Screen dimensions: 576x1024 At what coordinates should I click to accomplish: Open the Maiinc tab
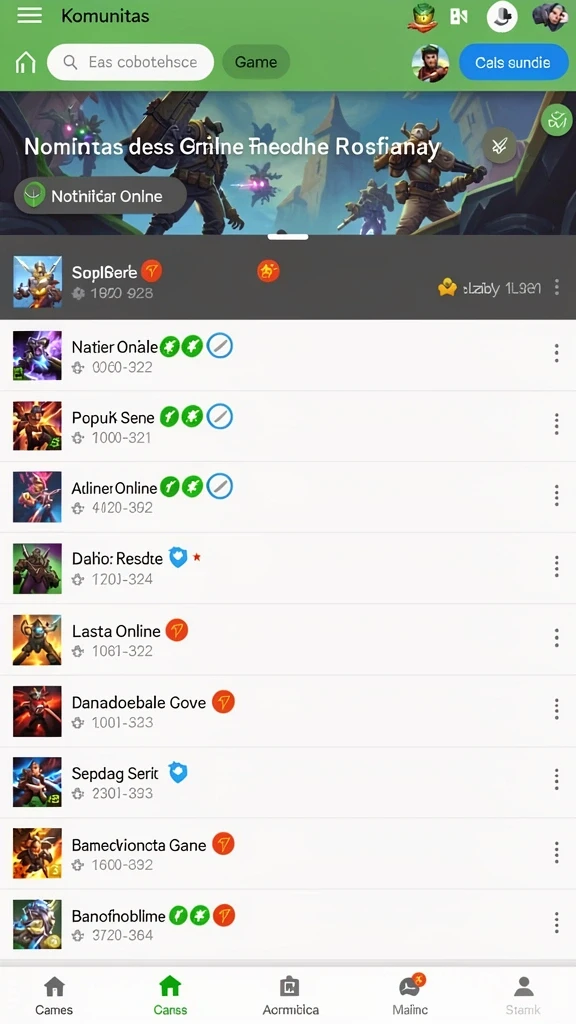point(410,995)
